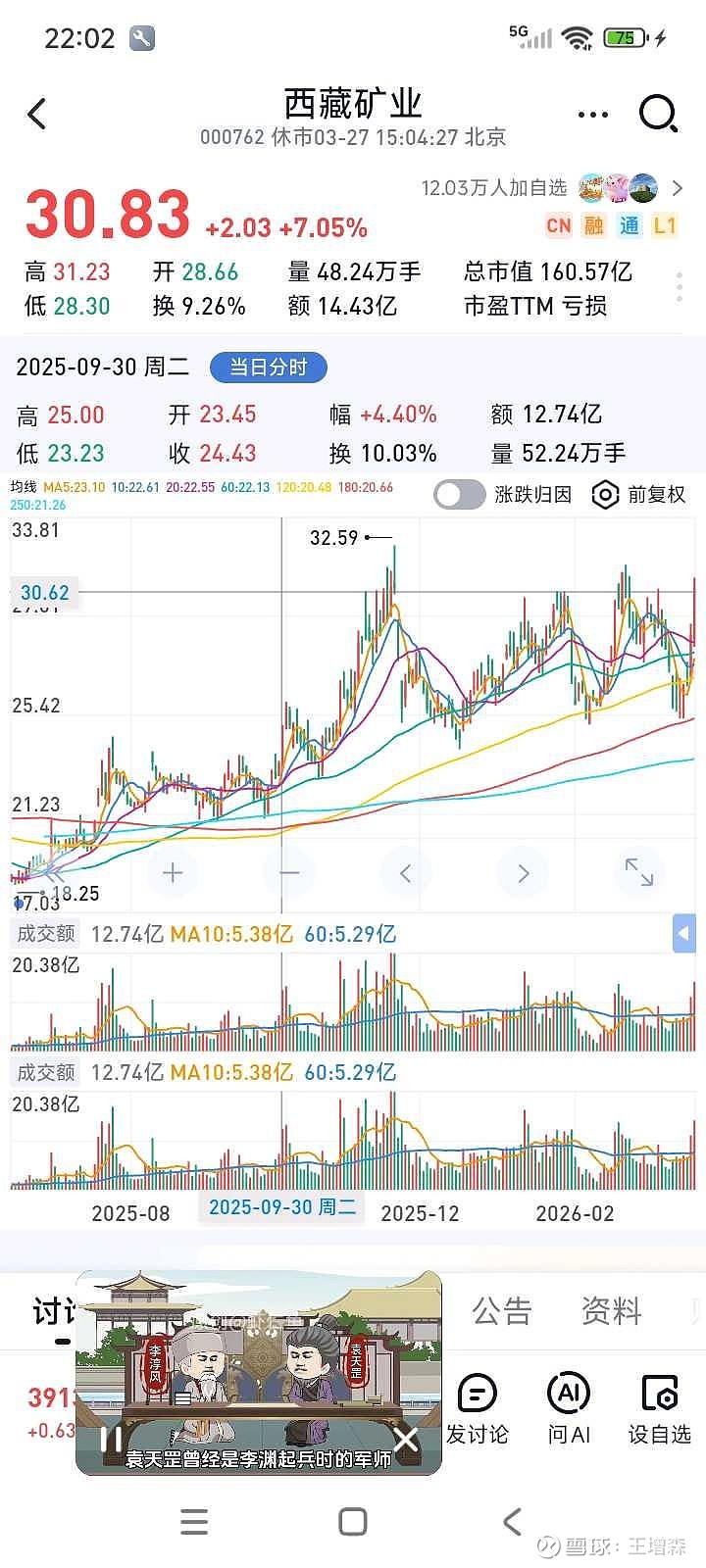Move chart cursor to previous day

pyautogui.click(x=405, y=872)
